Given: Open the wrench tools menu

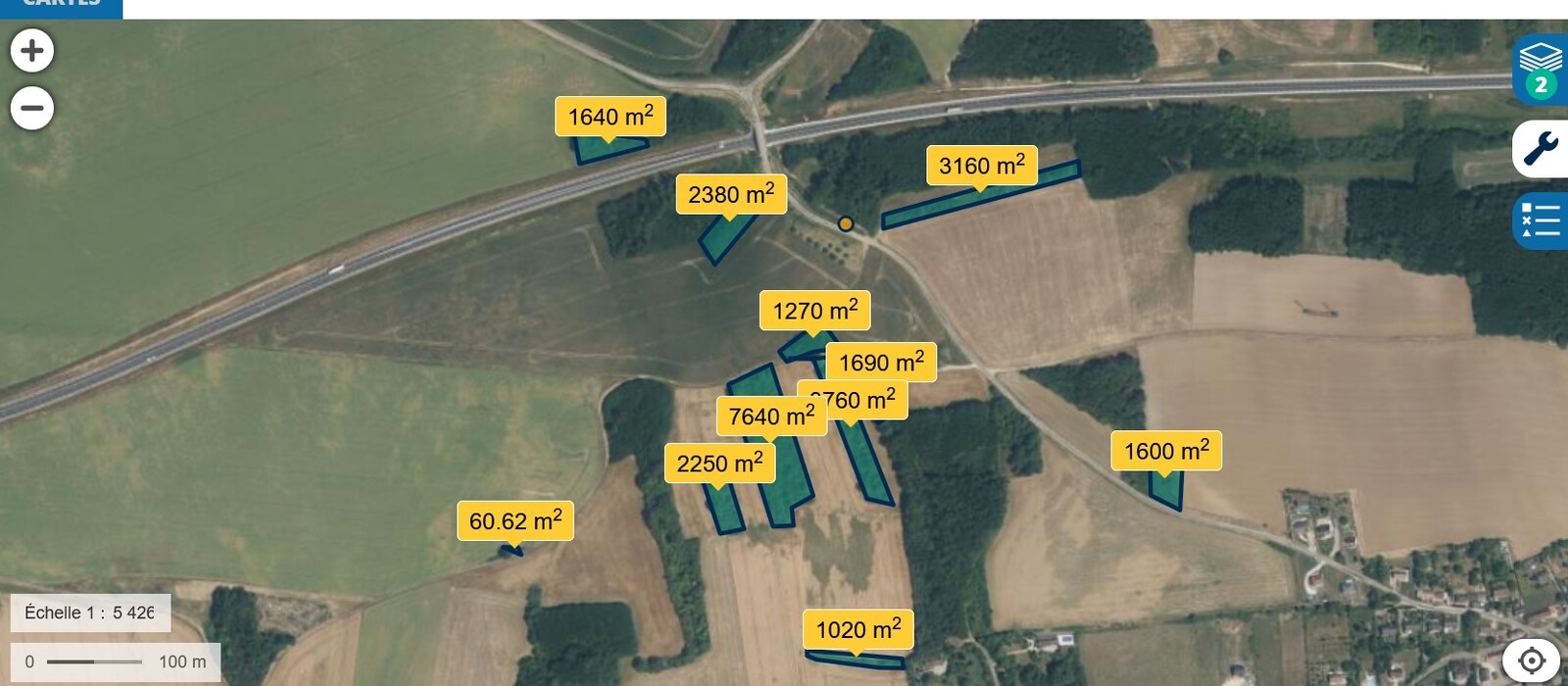Looking at the screenshot, I should click(x=1541, y=149).
